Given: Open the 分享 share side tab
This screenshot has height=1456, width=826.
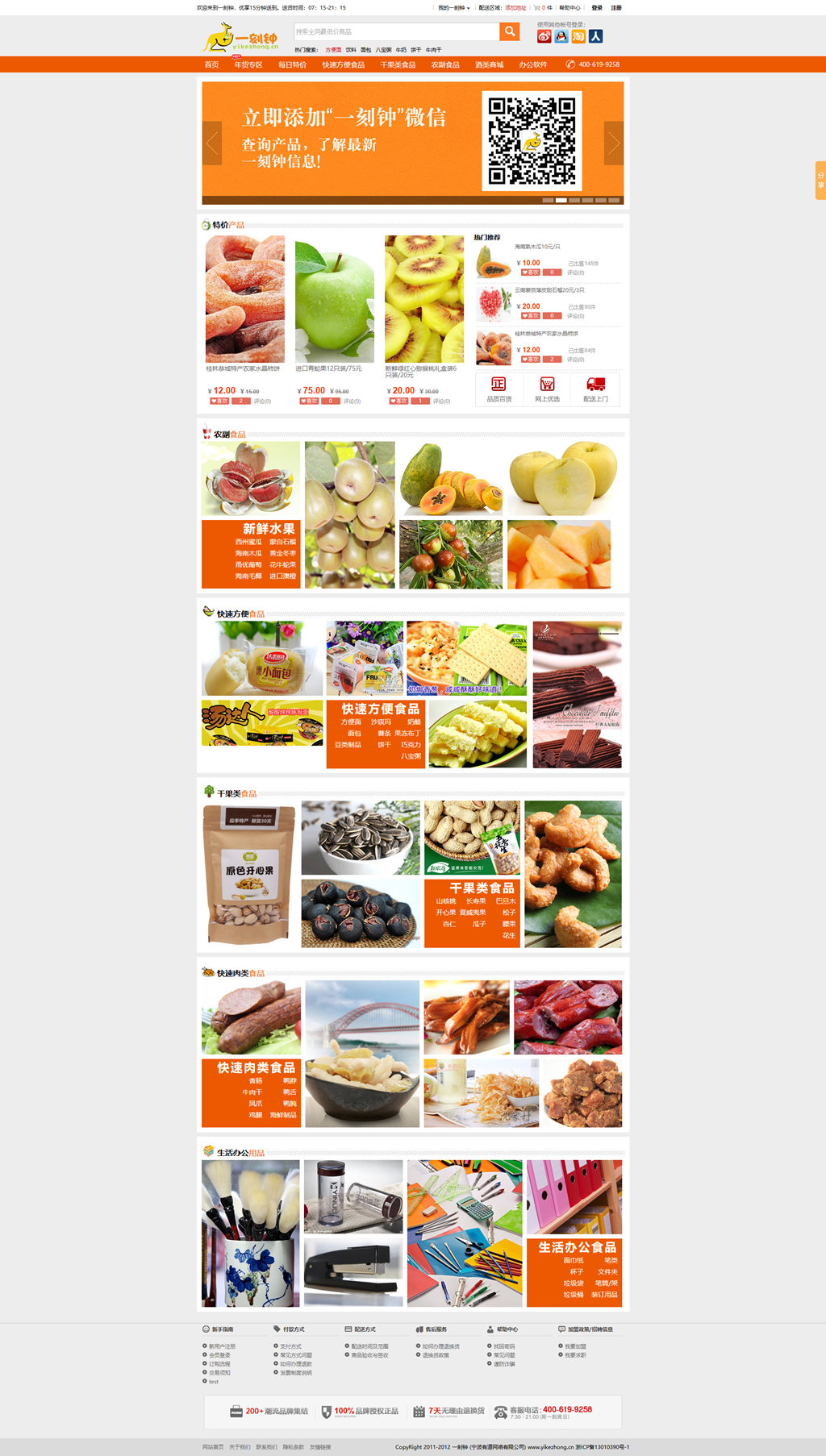Looking at the screenshot, I should point(820,180).
